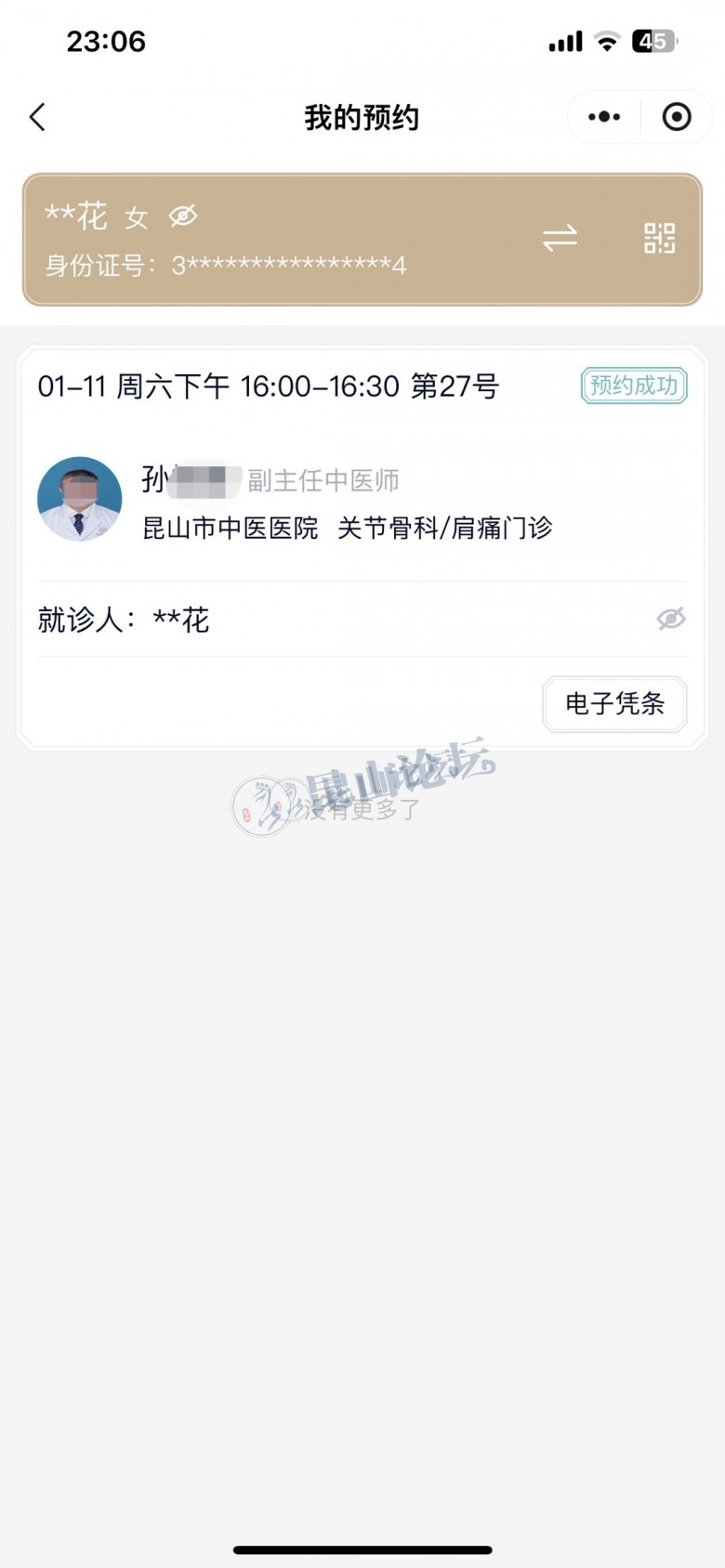Open the 01-11 appointment with Dr. 孙
Screen dimensions: 725x1568
362,499
